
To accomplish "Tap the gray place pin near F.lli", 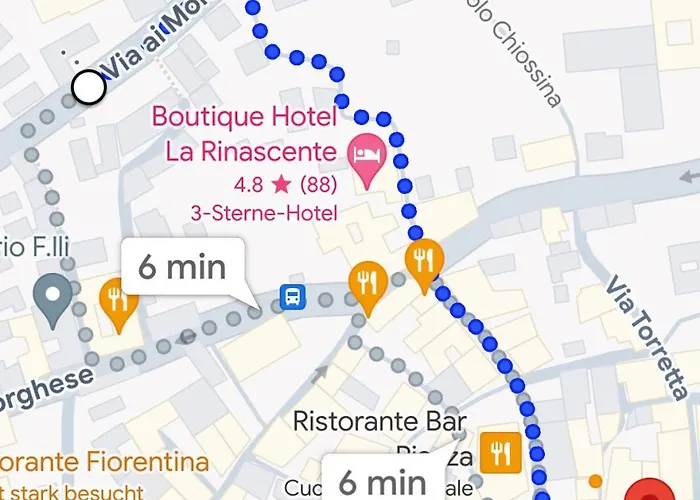I will [51, 297].
